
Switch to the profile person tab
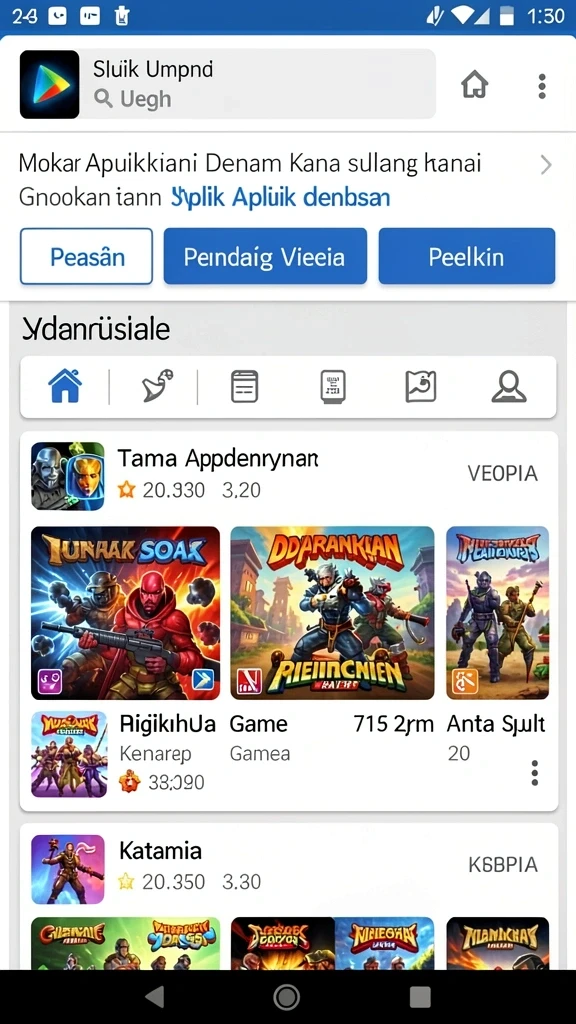coord(509,386)
